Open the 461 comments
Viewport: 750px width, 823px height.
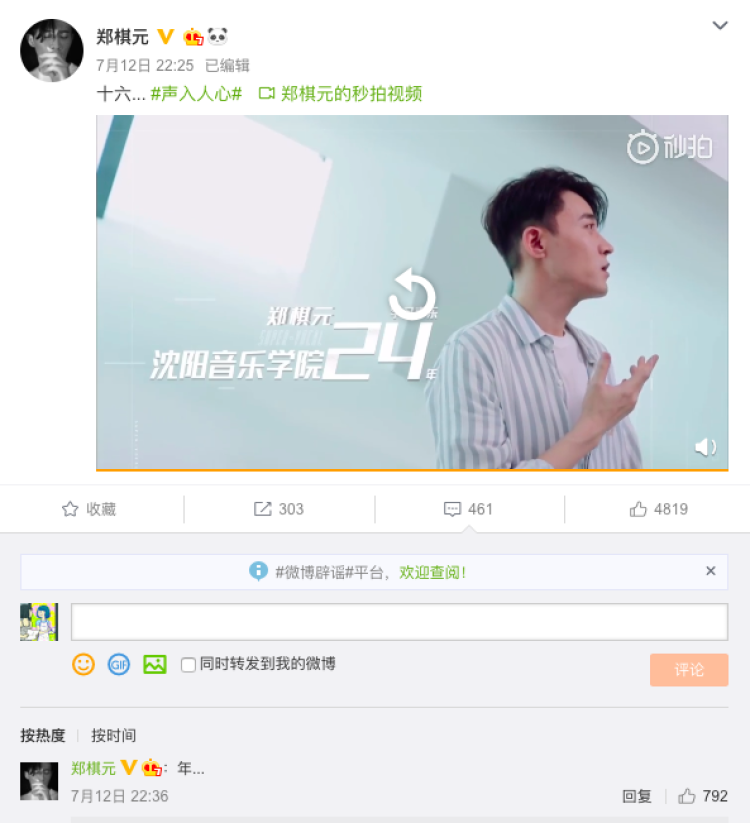[x=469, y=509]
